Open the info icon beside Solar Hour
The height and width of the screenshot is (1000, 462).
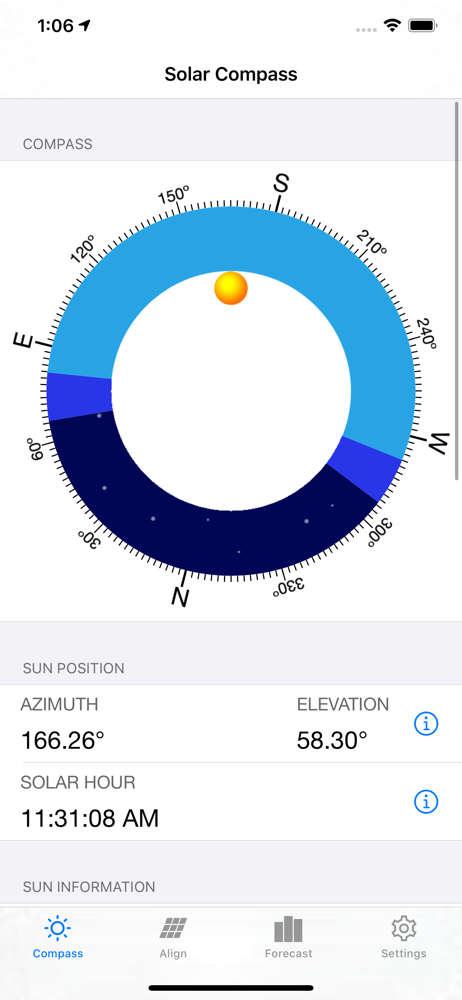click(426, 802)
